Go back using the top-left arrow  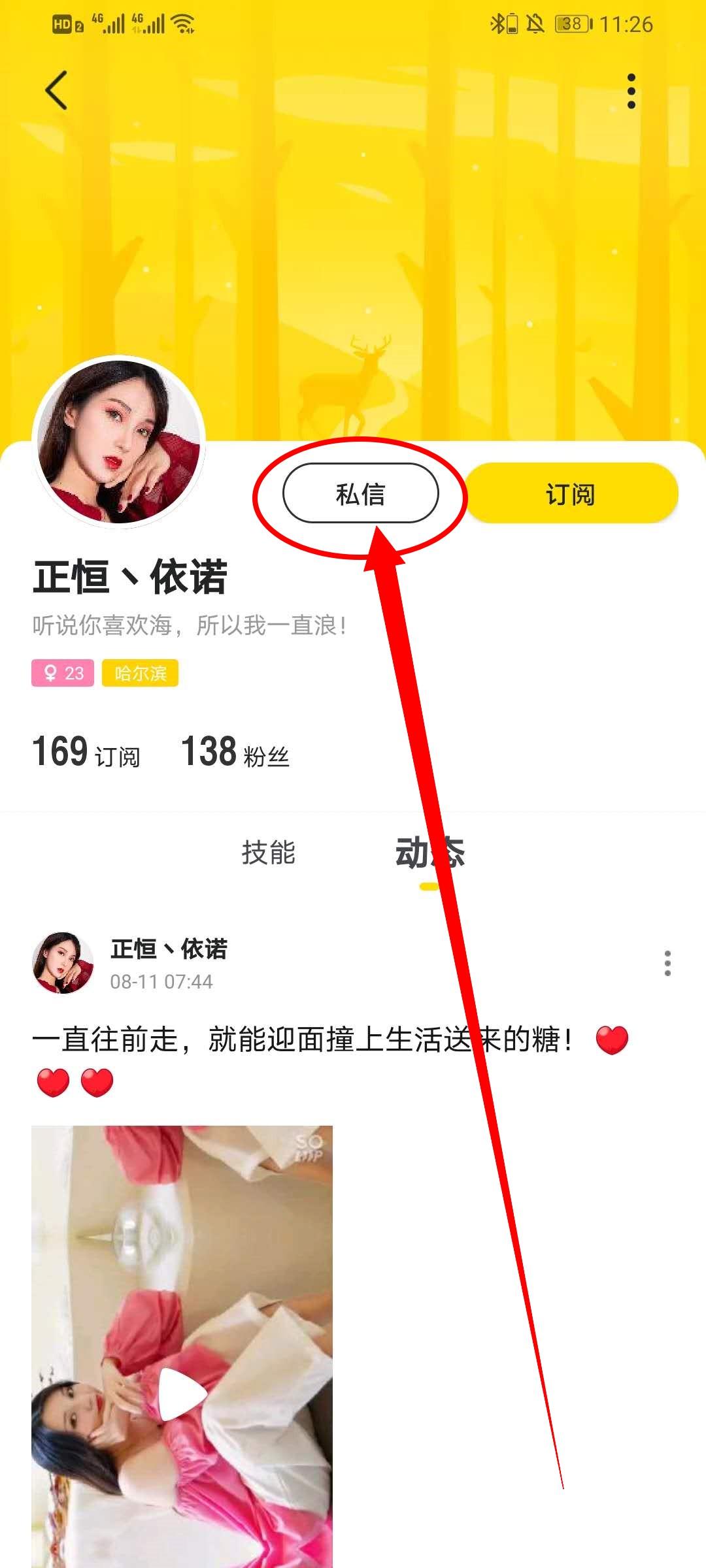click(57, 90)
